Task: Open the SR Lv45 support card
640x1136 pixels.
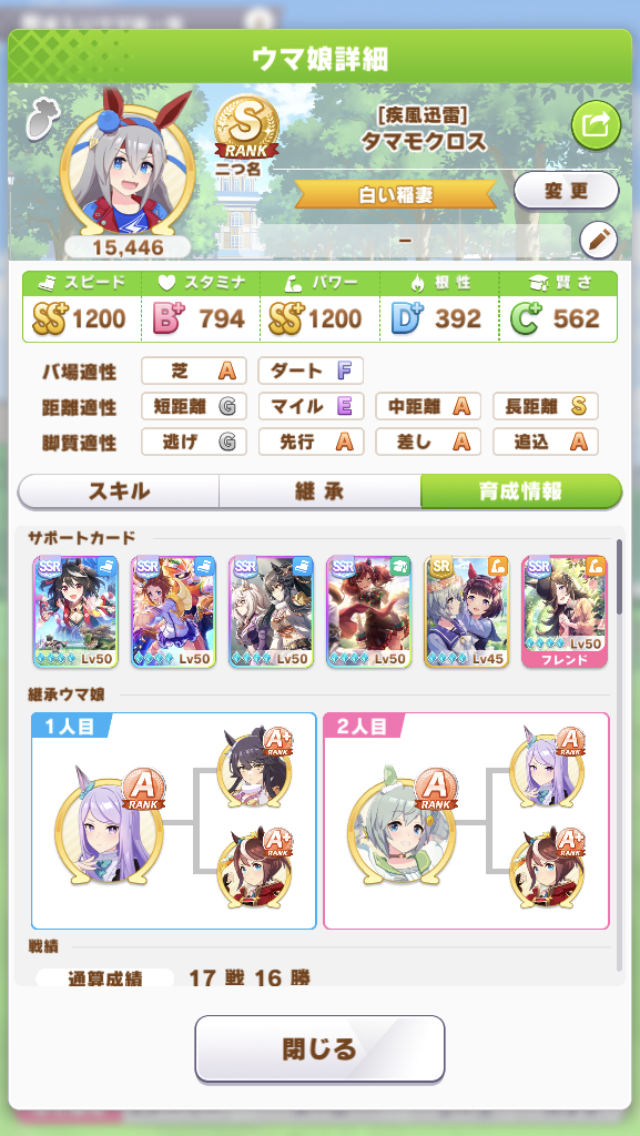Action: tap(466, 611)
